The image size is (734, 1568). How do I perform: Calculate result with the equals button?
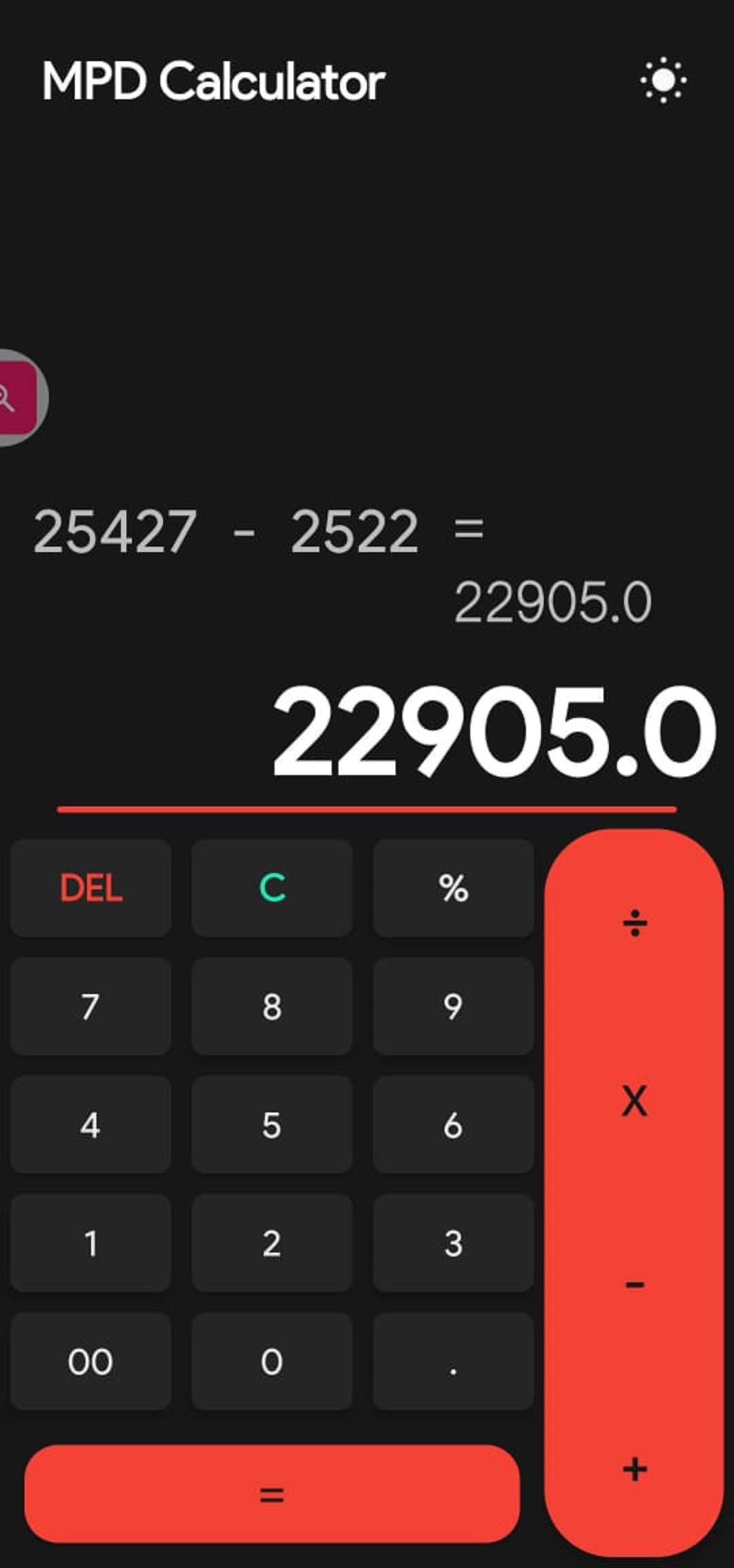pos(272,1494)
